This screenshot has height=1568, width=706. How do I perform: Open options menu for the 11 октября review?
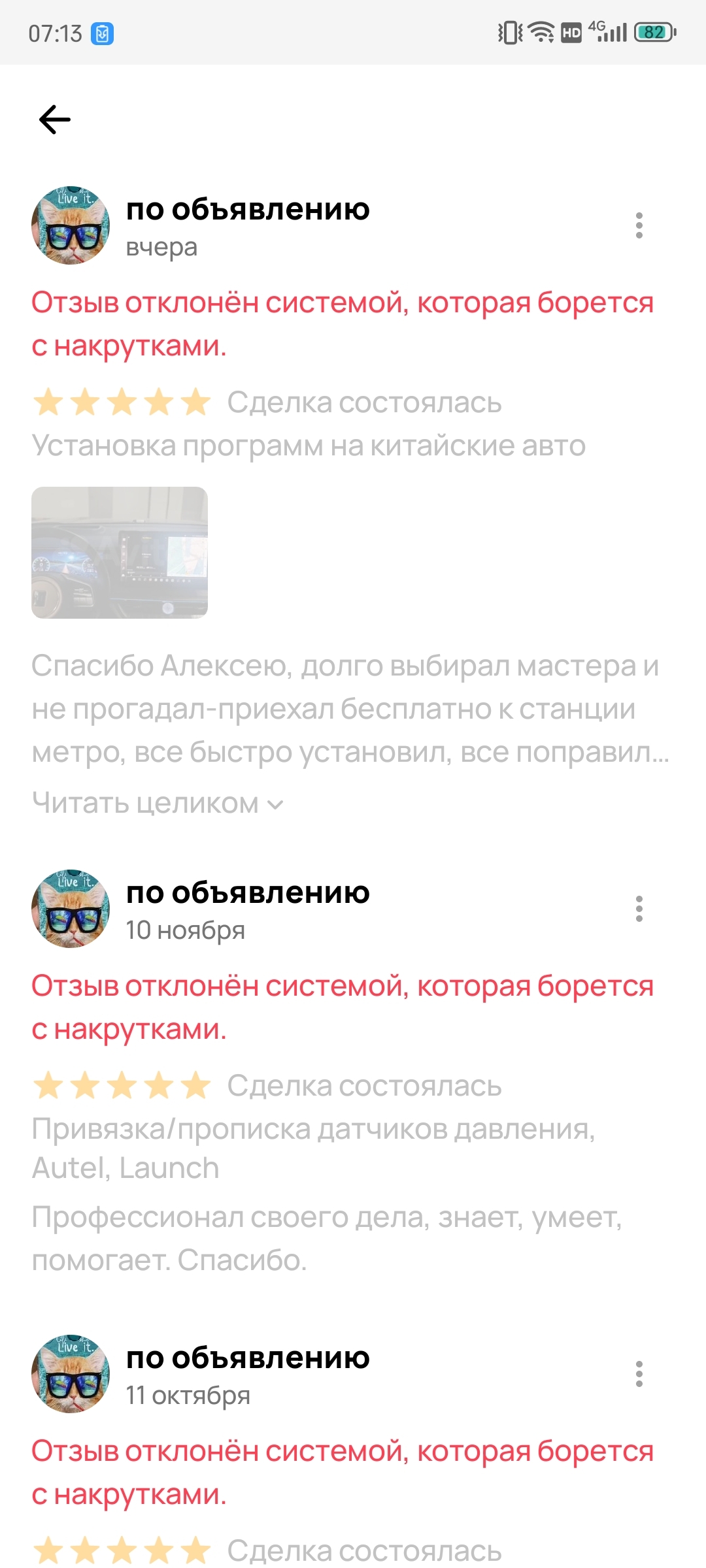coord(639,1374)
